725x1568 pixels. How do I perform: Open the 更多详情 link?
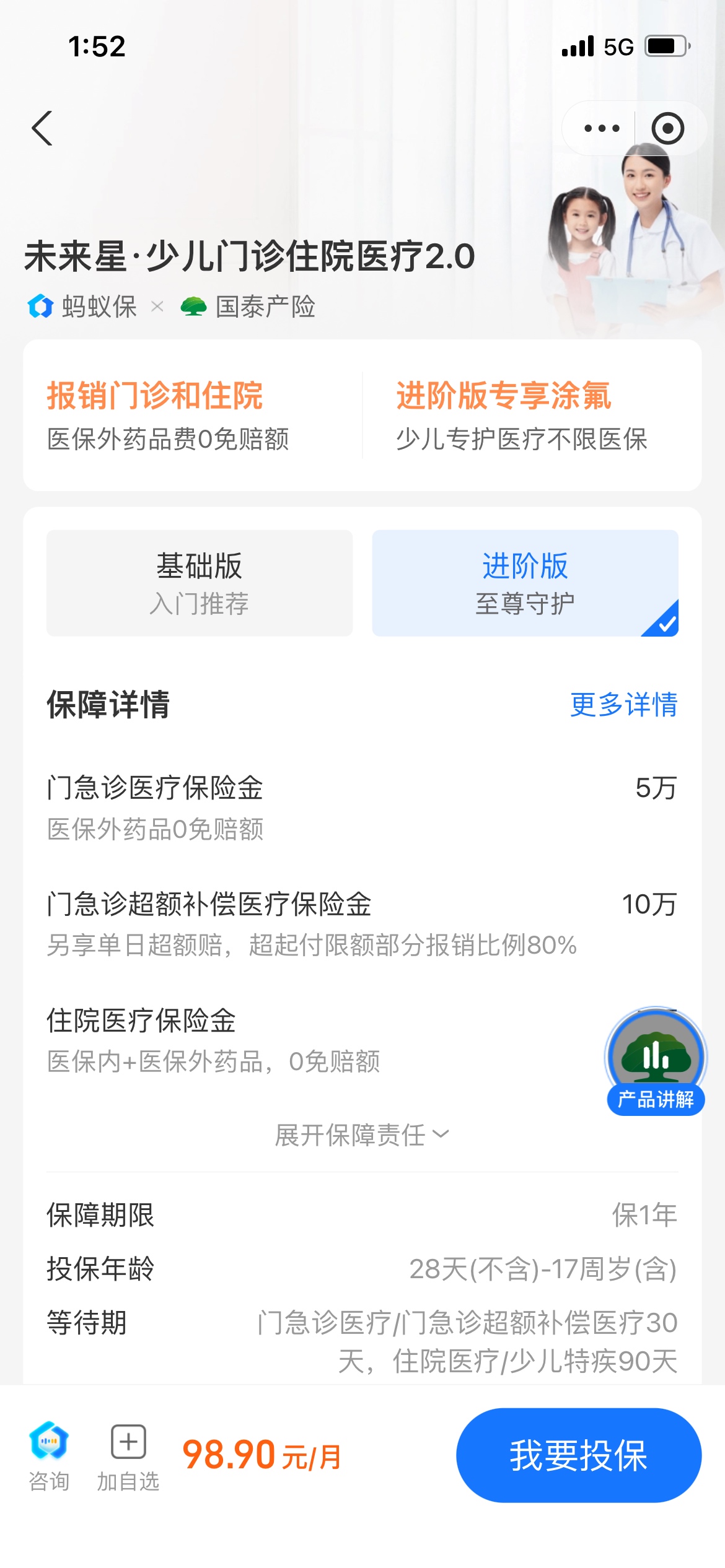pyautogui.click(x=623, y=705)
